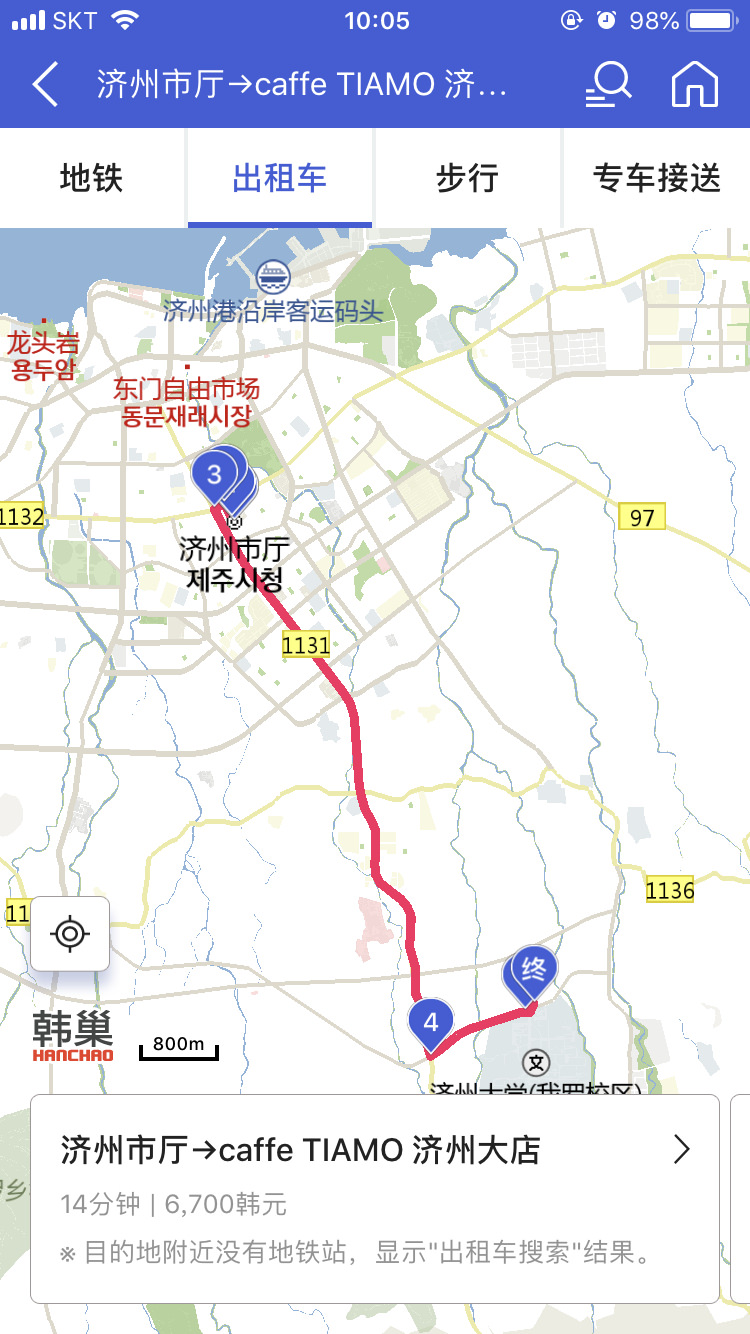The width and height of the screenshot is (750, 1334).
Task: Return to the home screen icon
Action: pos(695,84)
